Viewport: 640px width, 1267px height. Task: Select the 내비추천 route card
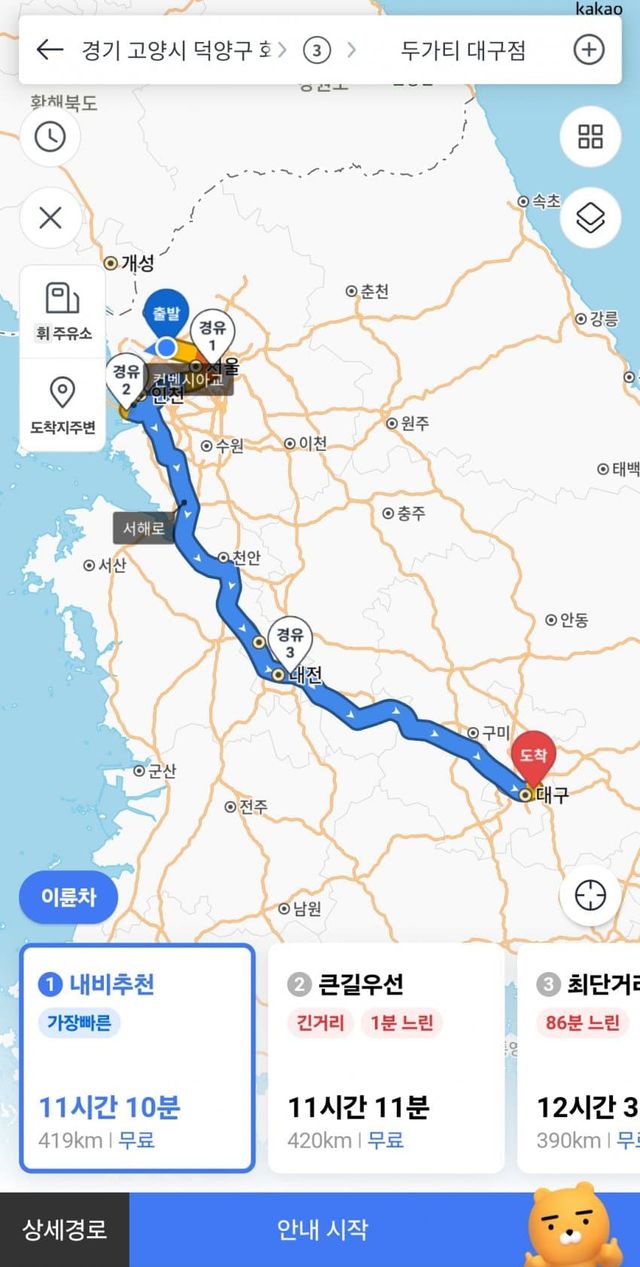[x=137, y=1057]
